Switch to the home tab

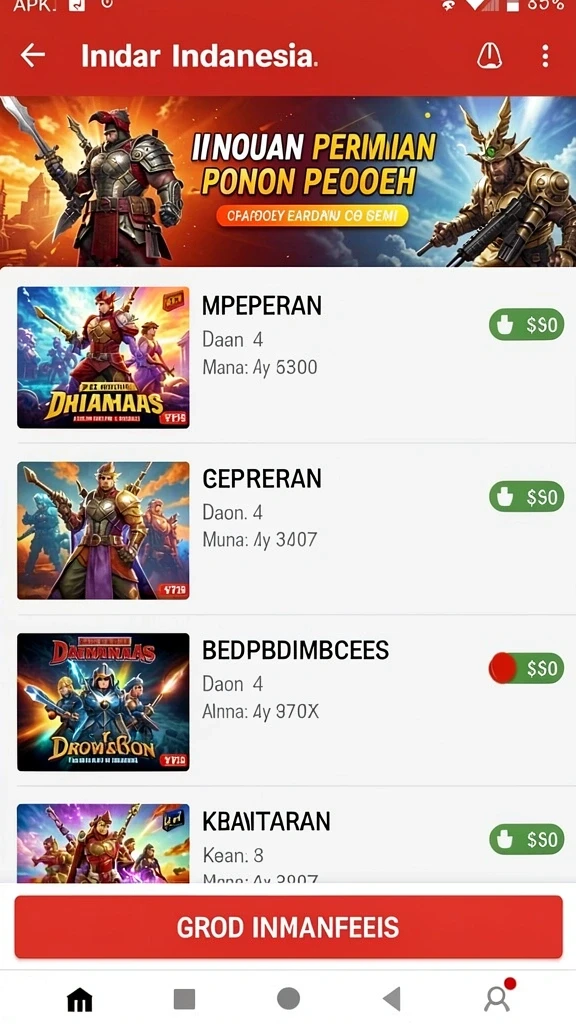(80, 999)
